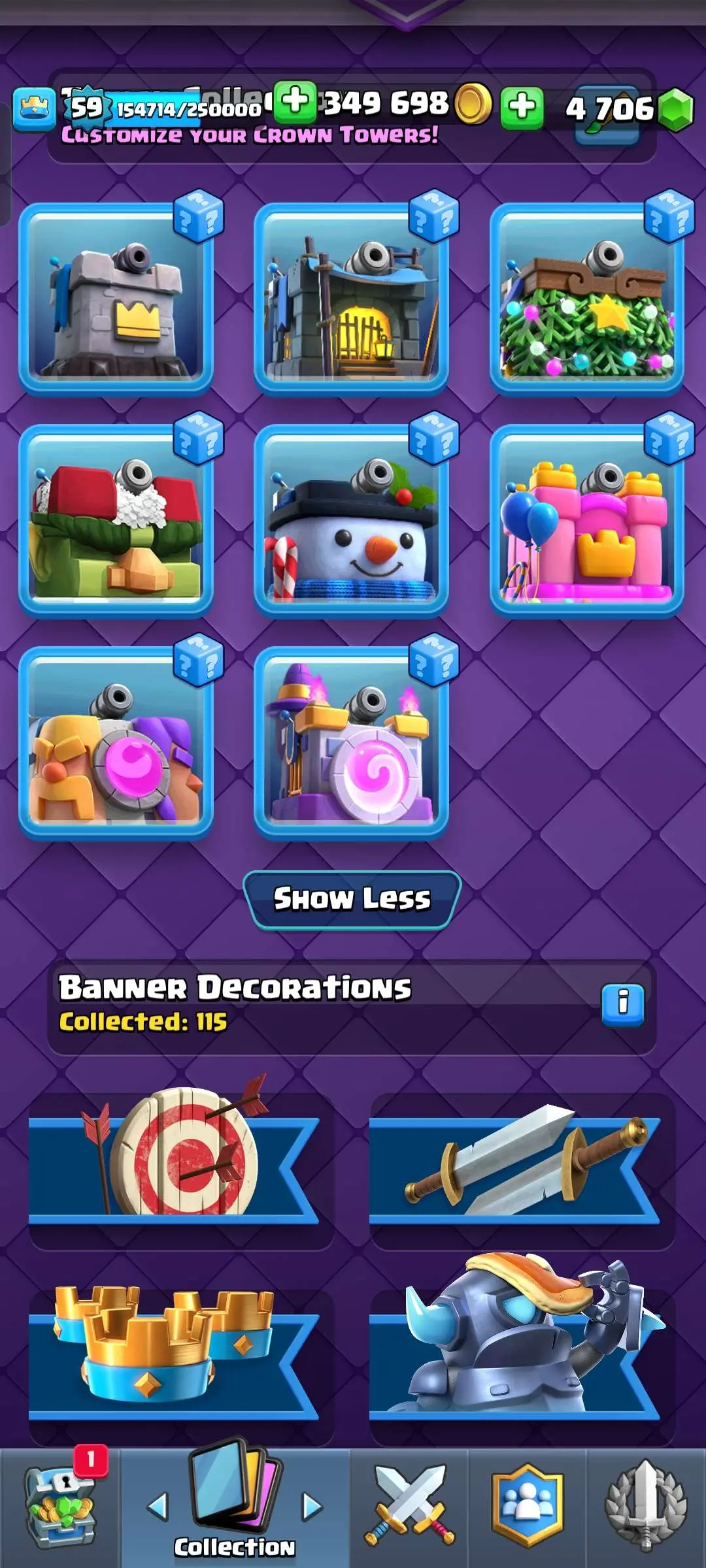Select the snowman tower skin
This screenshot has width=706, height=1568.
(x=351, y=519)
